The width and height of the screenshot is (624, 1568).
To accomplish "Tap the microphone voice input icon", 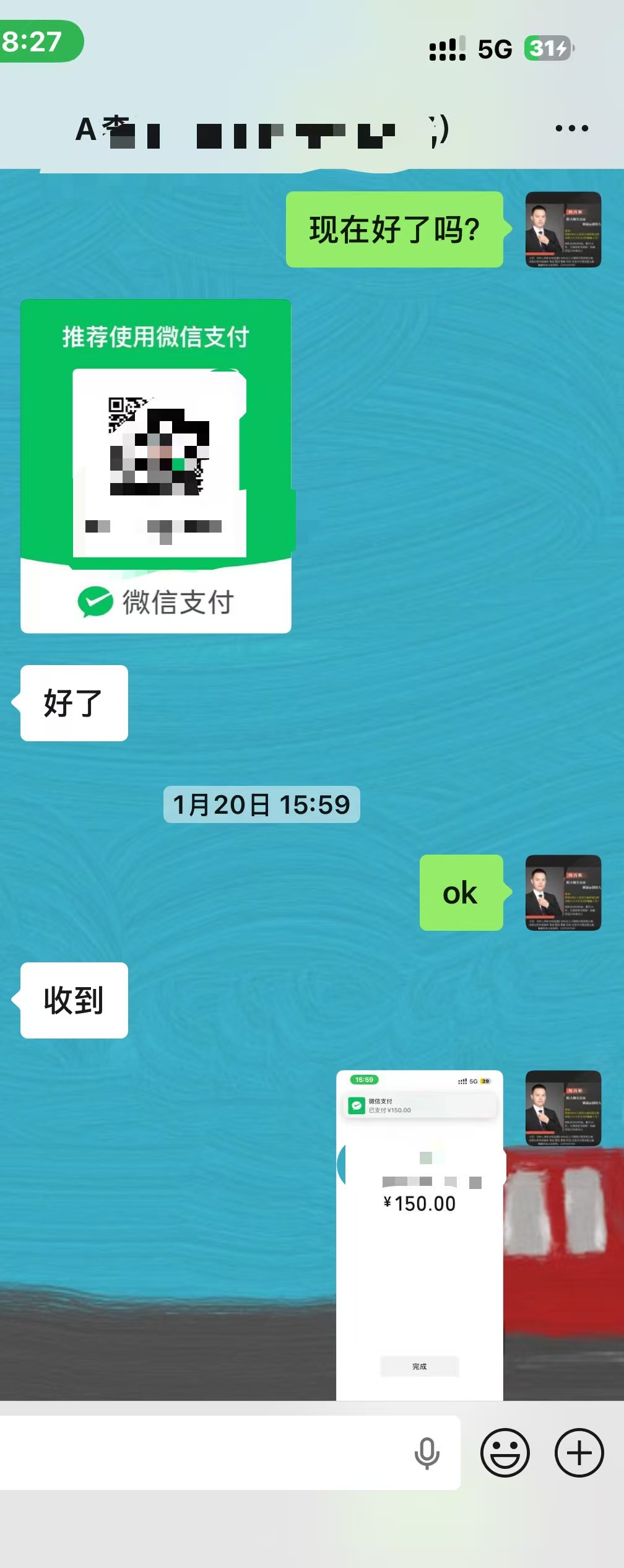I will point(427,1453).
